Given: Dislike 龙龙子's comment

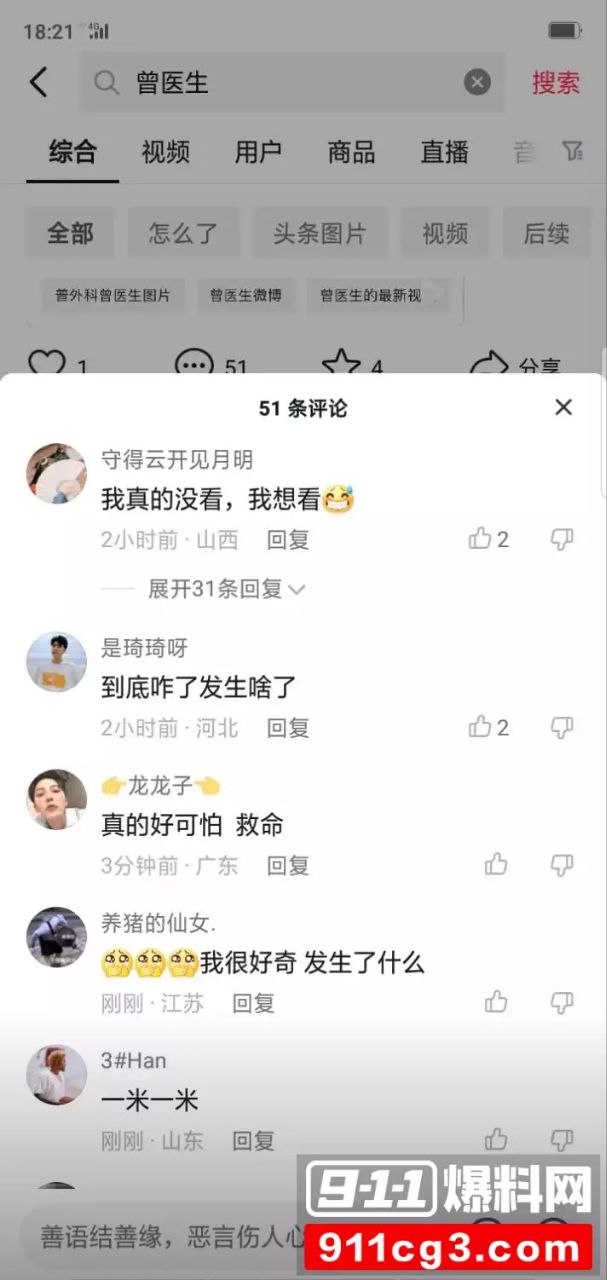Looking at the screenshot, I should coord(562,865).
